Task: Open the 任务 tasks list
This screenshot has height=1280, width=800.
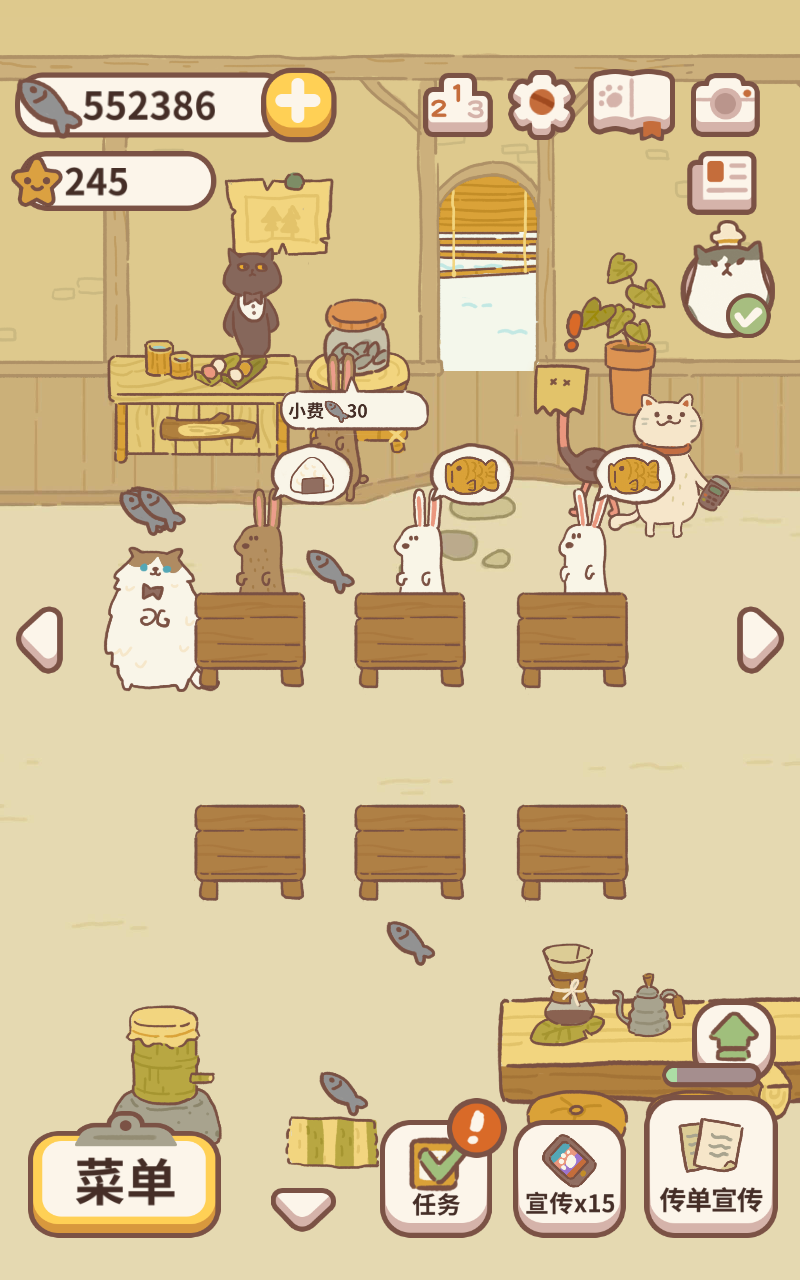Action: click(436, 1180)
